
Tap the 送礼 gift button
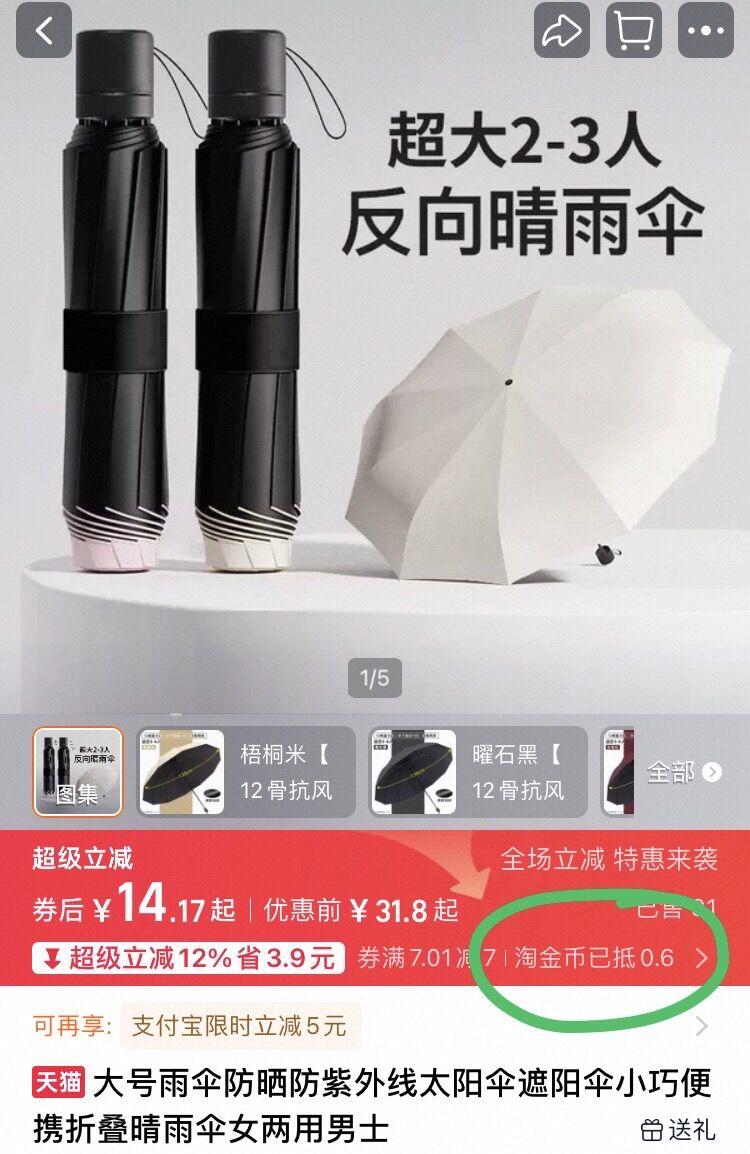[679, 1130]
